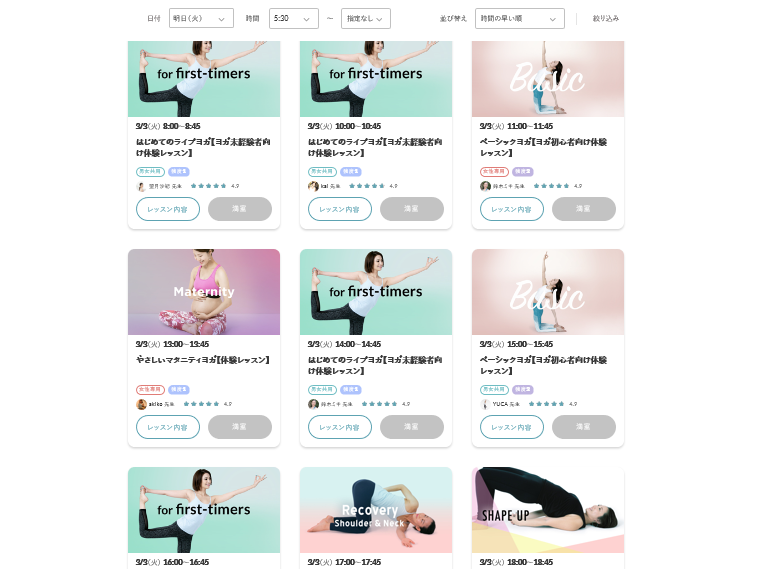This screenshot has width=758, height=569.
Task: View レッスン内容 for the 14:00–14:45 lesson
Action: tap(340, 427)
